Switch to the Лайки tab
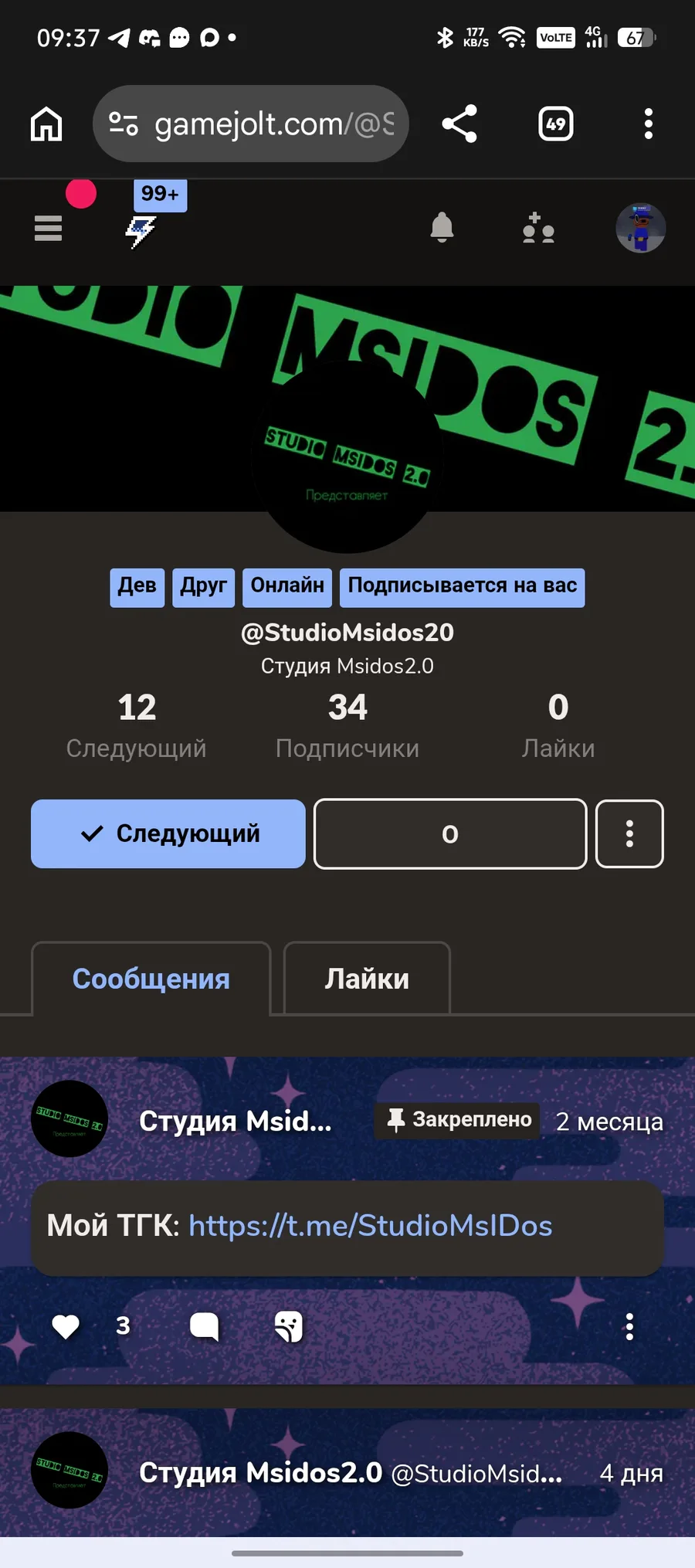The image size is (695, 1568). [367, 979]
